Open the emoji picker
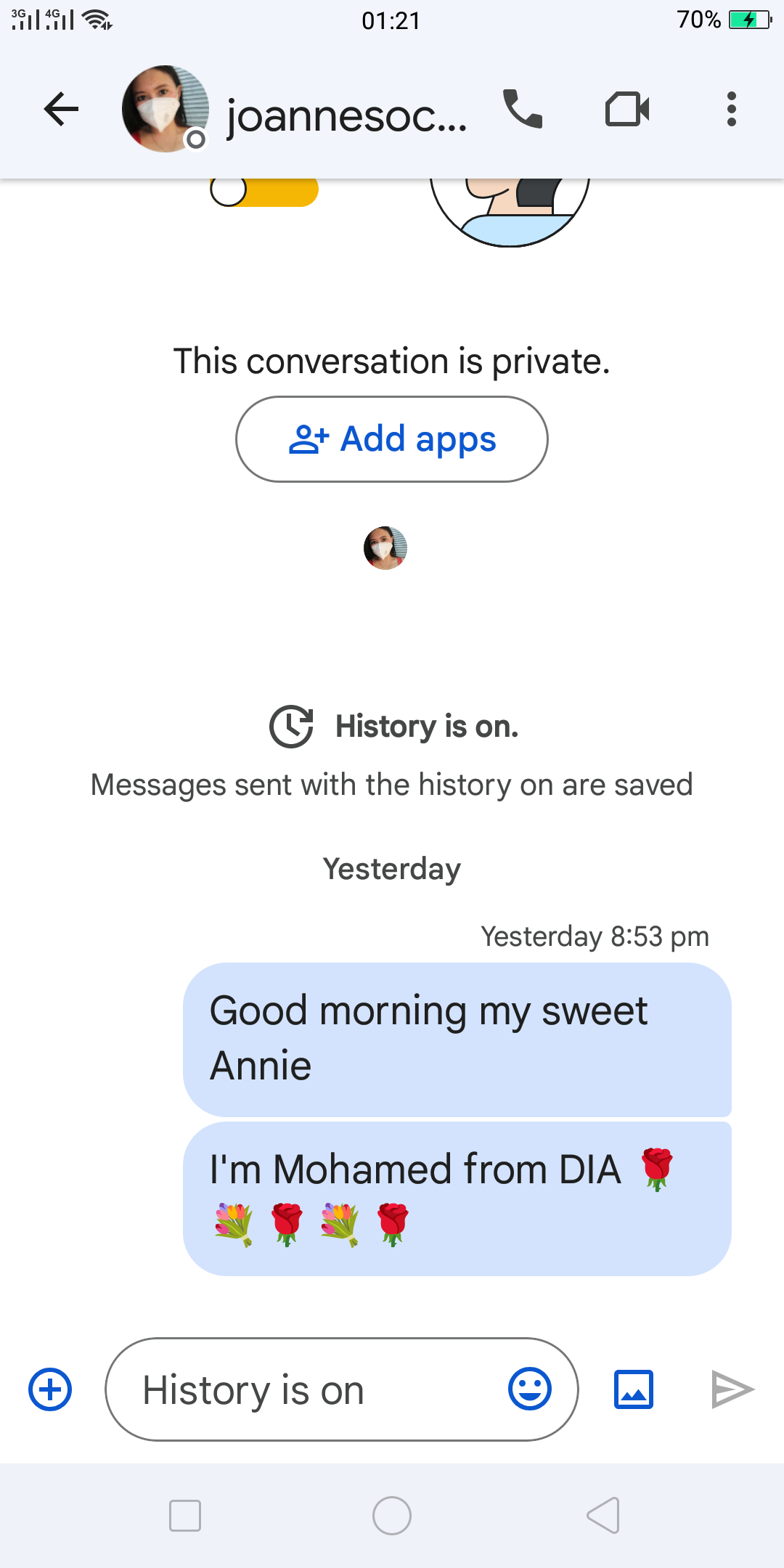 point(530,1389)
